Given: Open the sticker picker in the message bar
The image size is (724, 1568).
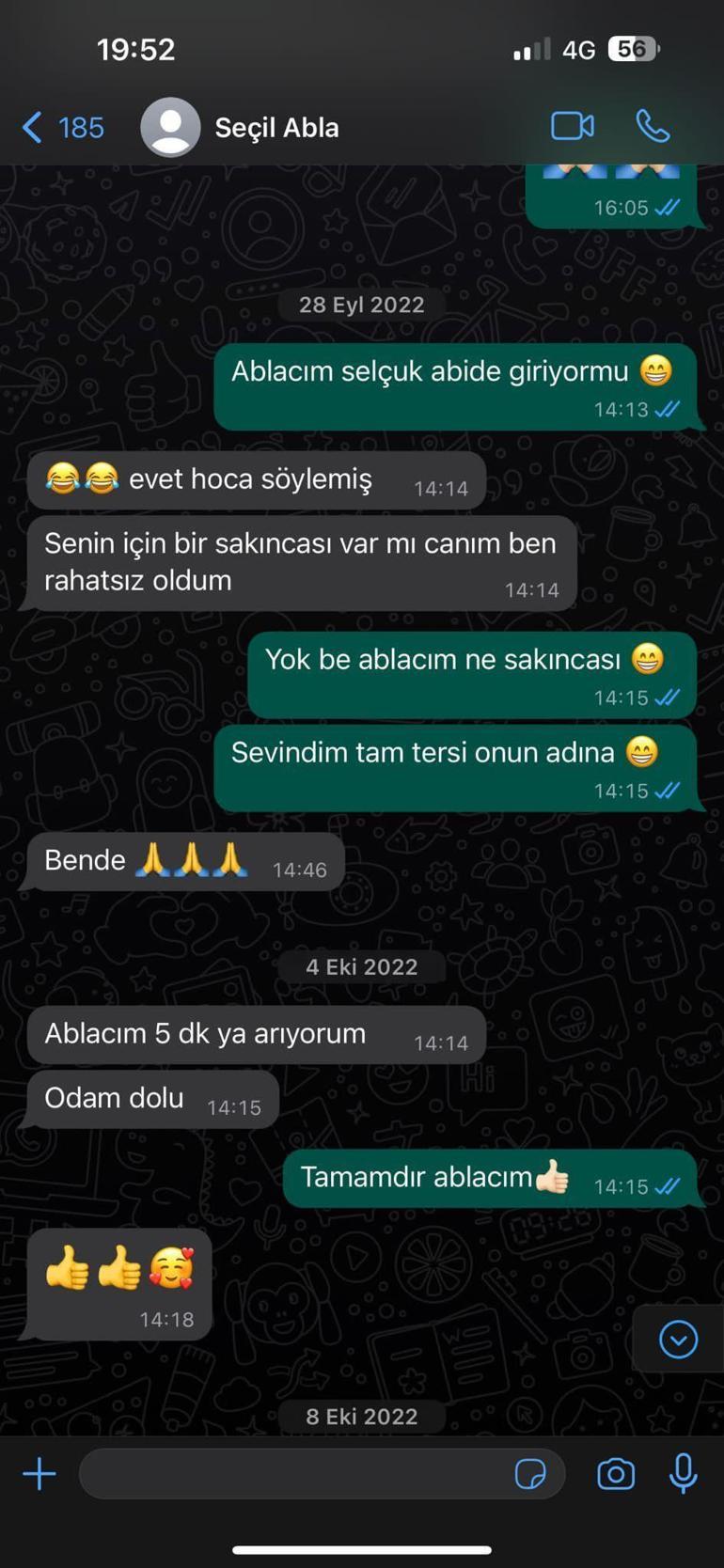Looking at the screenshot, I should (531, 1474).
